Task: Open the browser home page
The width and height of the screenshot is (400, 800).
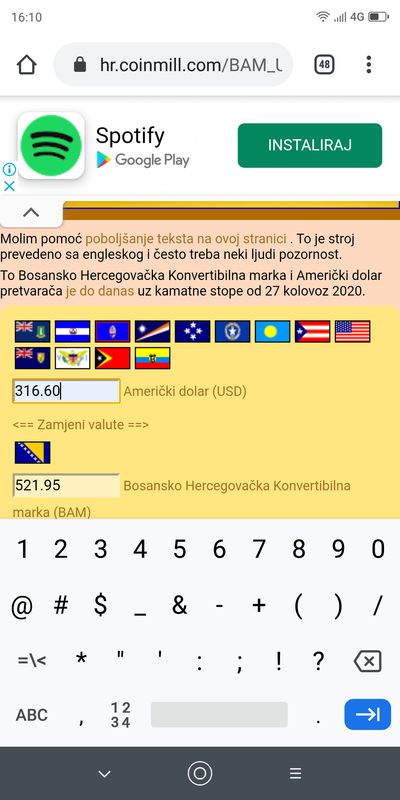Action: click(x=27, y=65)
